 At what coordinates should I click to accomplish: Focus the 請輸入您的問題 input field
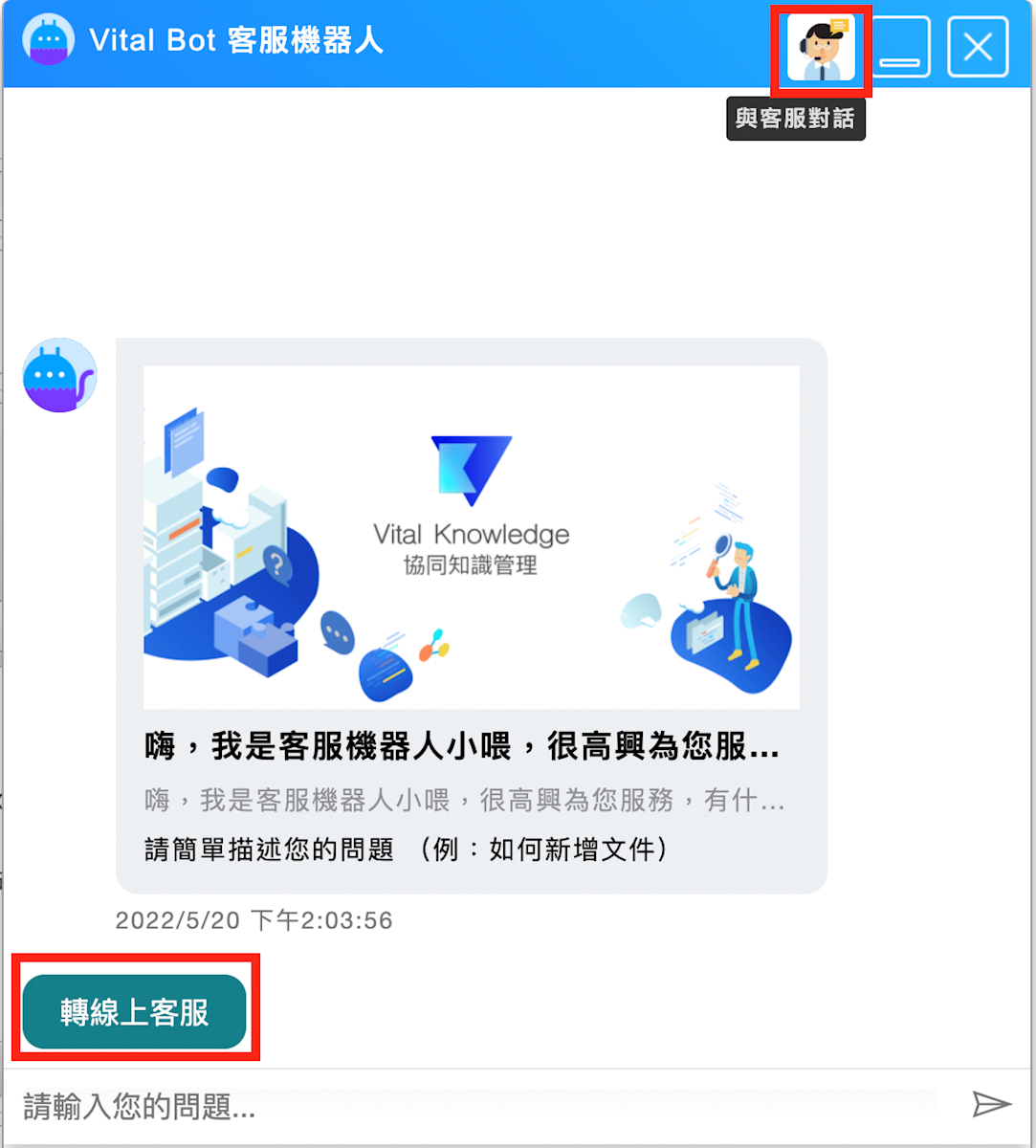(x=478, y=1106)
